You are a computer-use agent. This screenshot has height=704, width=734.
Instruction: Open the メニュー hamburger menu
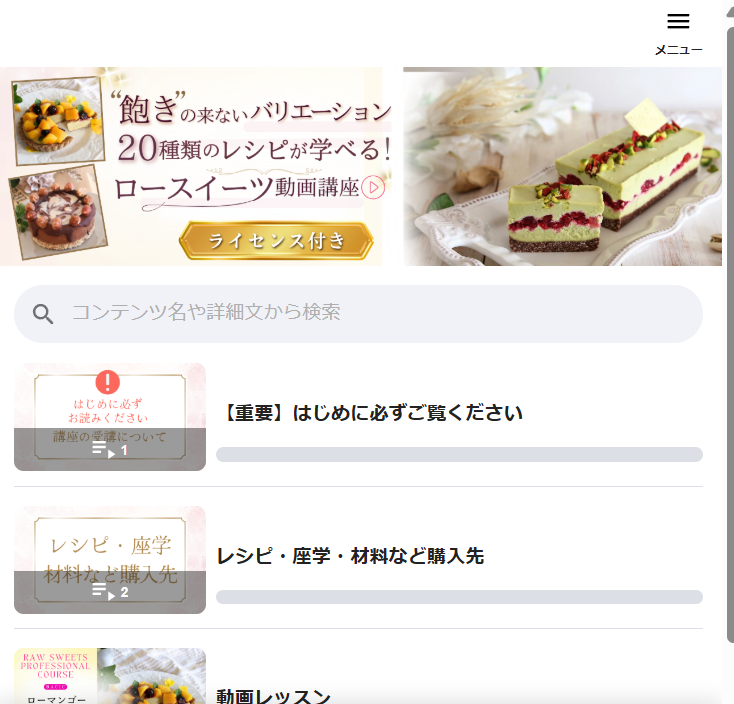tap(678, 31)
